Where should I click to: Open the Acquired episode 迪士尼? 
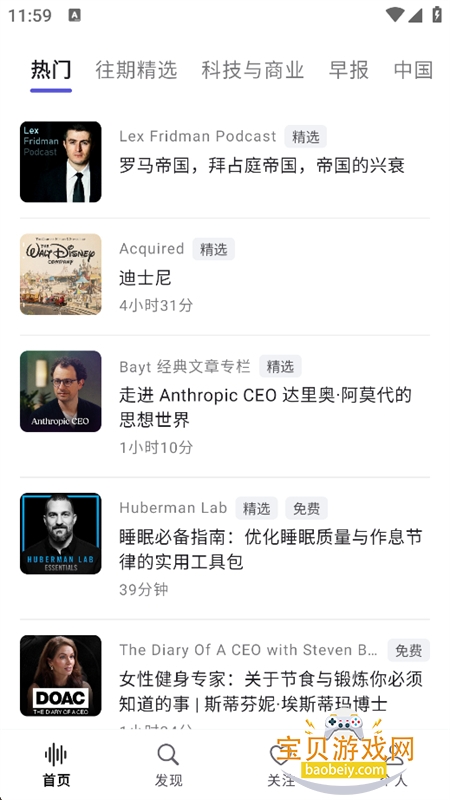225,274
